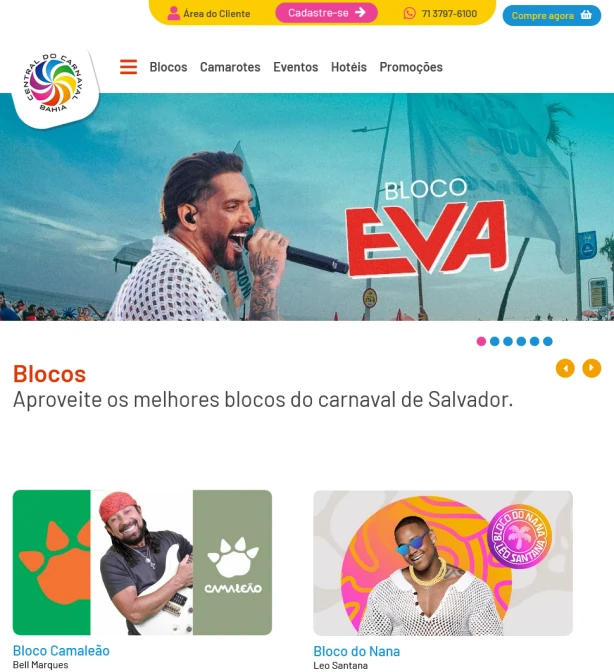Call WhatsApp number 71 3797-6100
614x672 pixels.
pyautogui.click(x=440, y=14)
